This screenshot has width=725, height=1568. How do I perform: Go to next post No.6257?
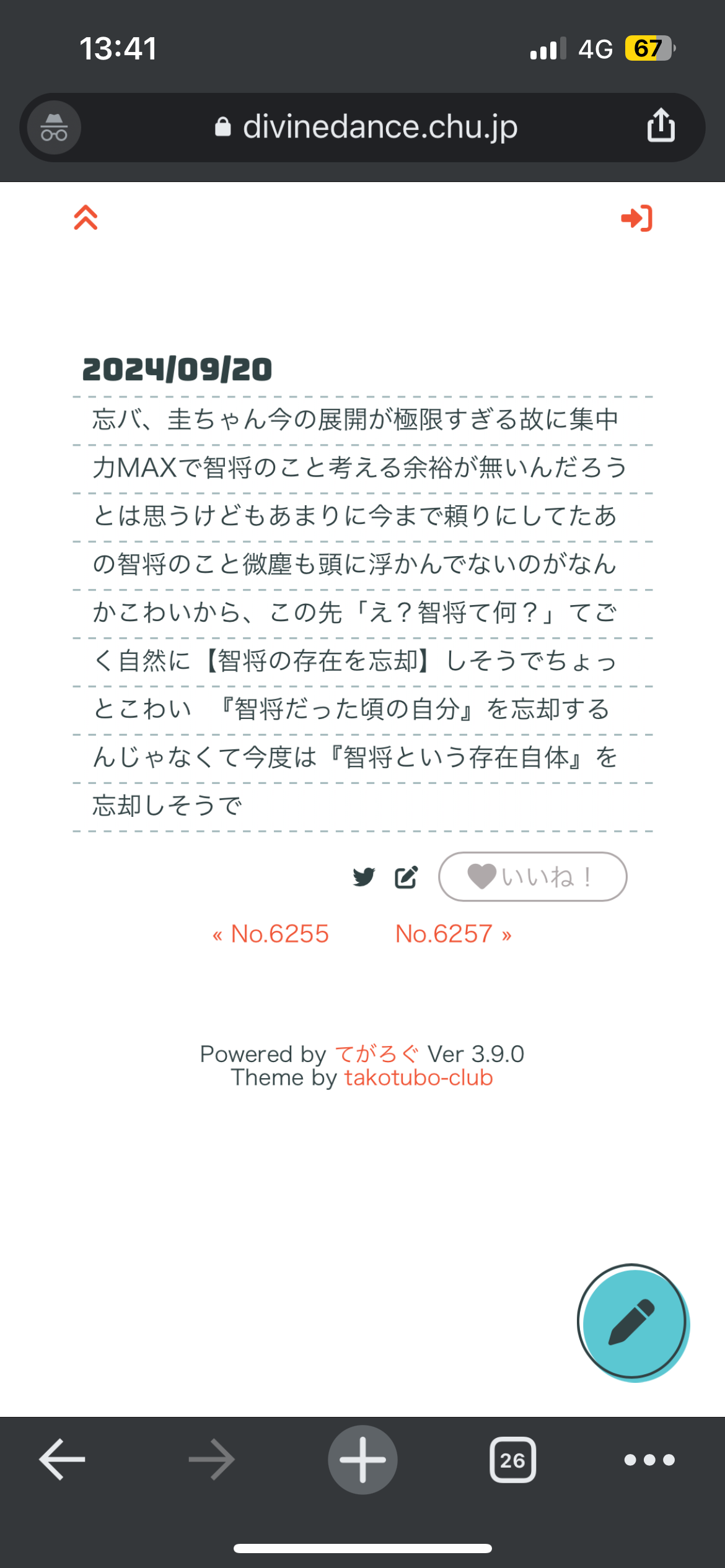coord(454,934)
